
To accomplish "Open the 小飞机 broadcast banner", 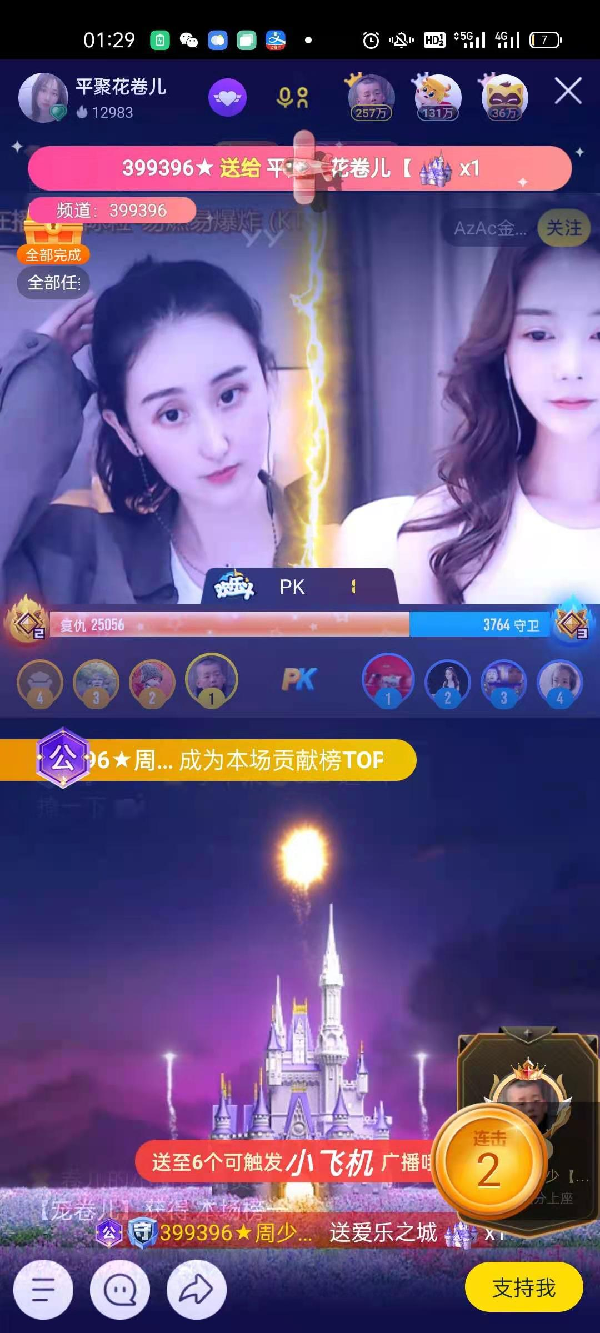I will click(x=290, y=1162).
